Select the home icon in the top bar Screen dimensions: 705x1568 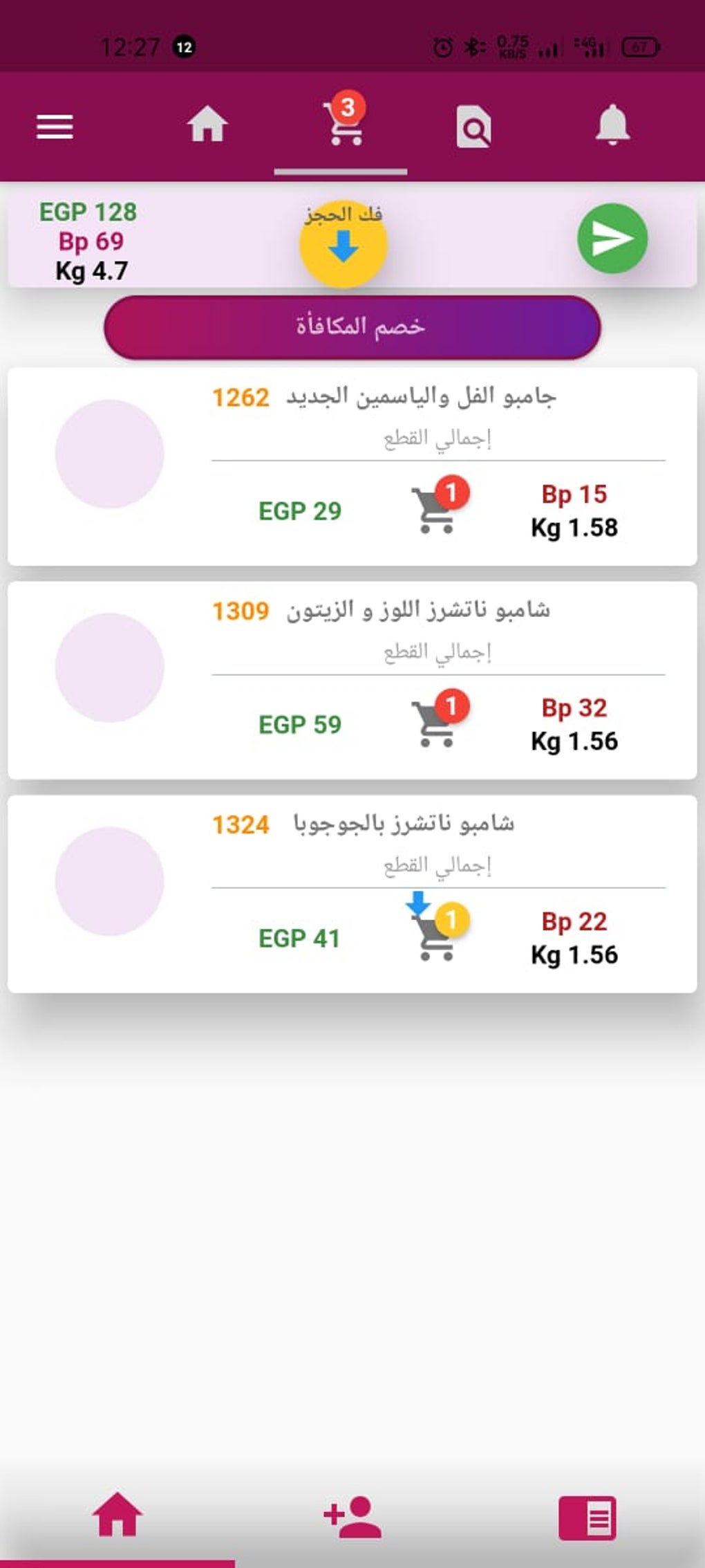206,127
